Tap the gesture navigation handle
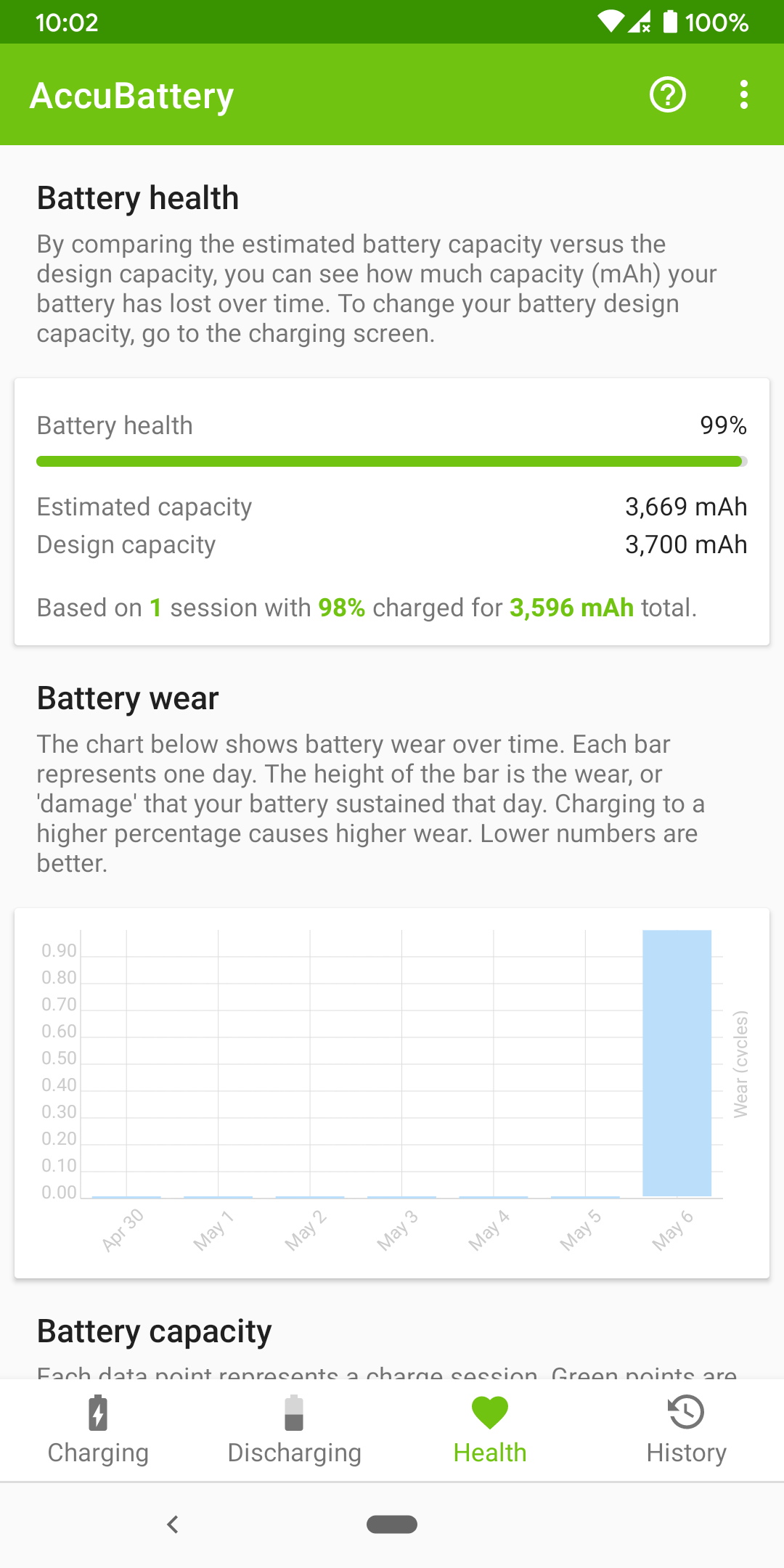 click(392, 1524)
